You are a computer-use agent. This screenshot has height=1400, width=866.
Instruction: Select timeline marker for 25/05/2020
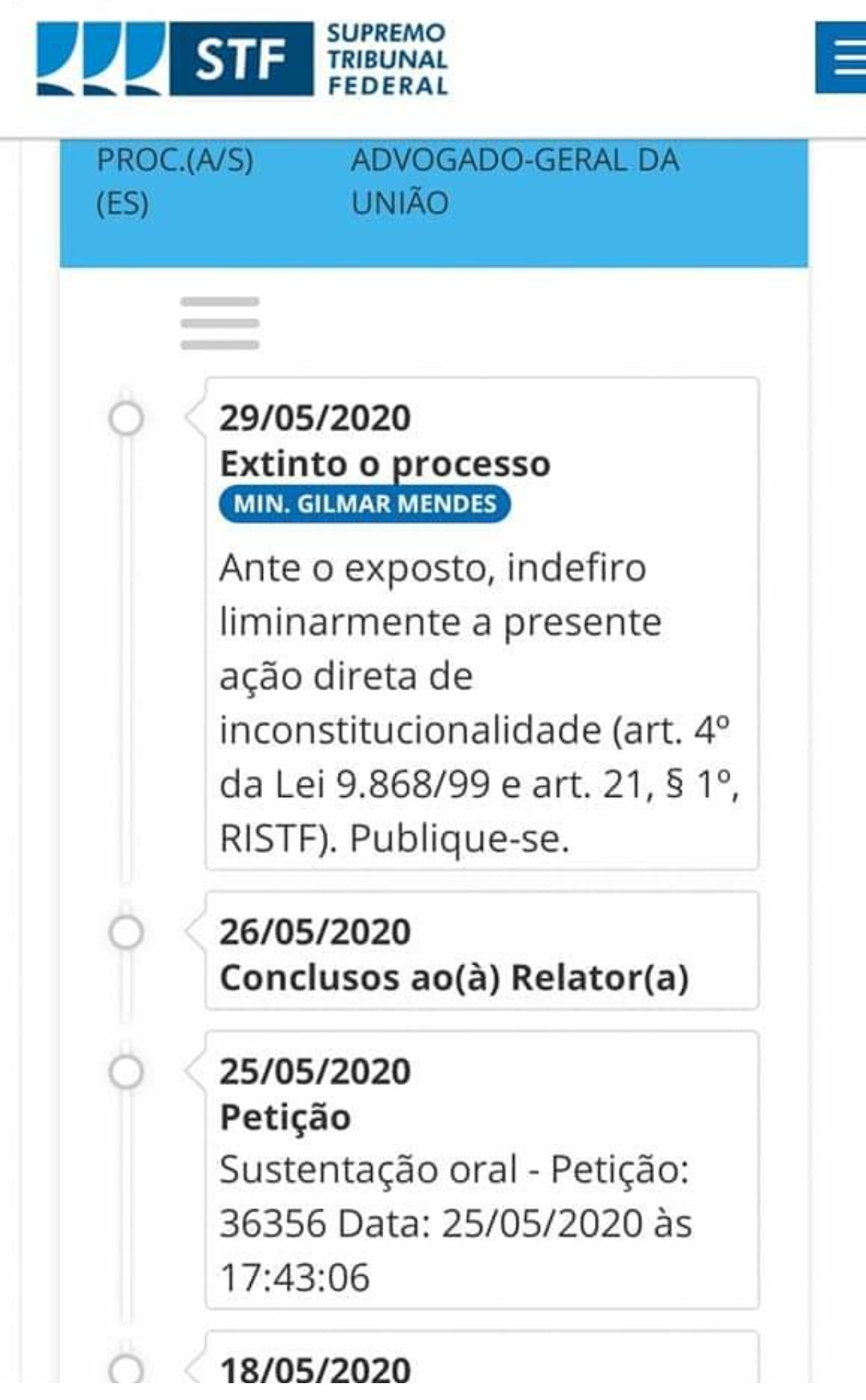(x=126, y=1072)
